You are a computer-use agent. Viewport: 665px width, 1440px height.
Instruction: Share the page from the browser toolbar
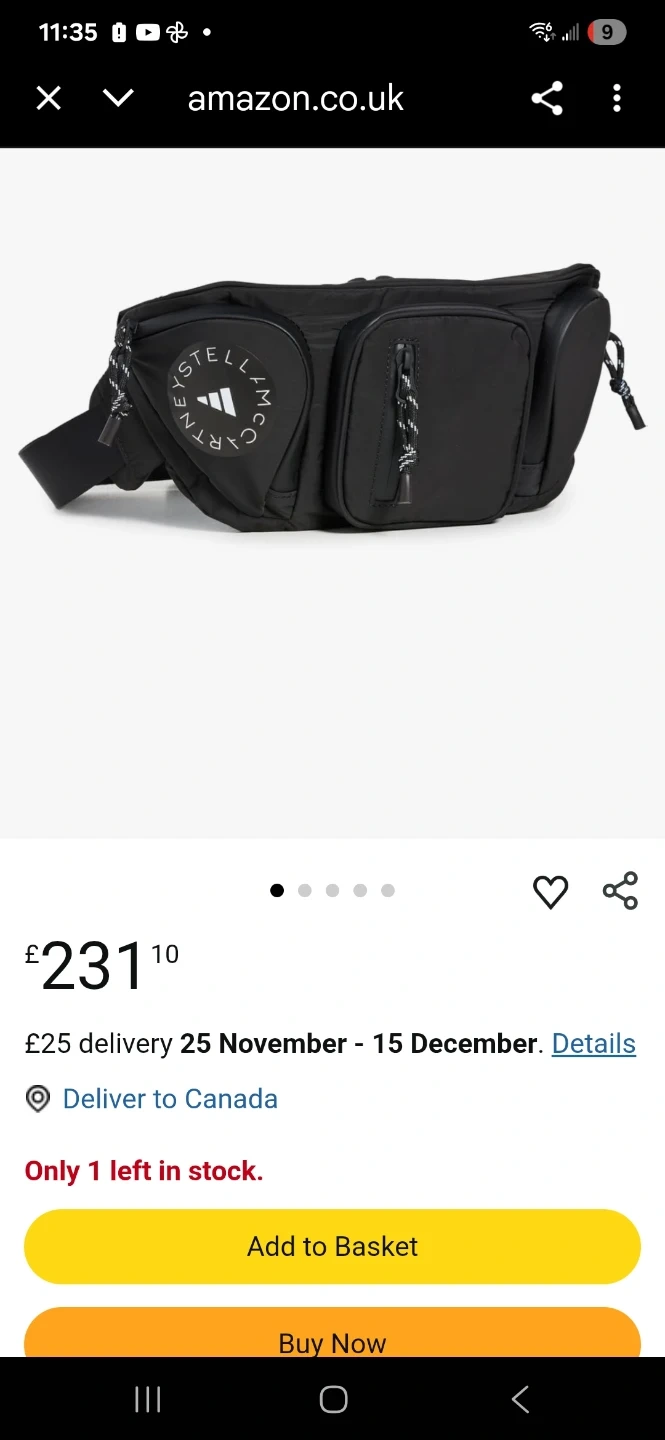pos(547,98)
